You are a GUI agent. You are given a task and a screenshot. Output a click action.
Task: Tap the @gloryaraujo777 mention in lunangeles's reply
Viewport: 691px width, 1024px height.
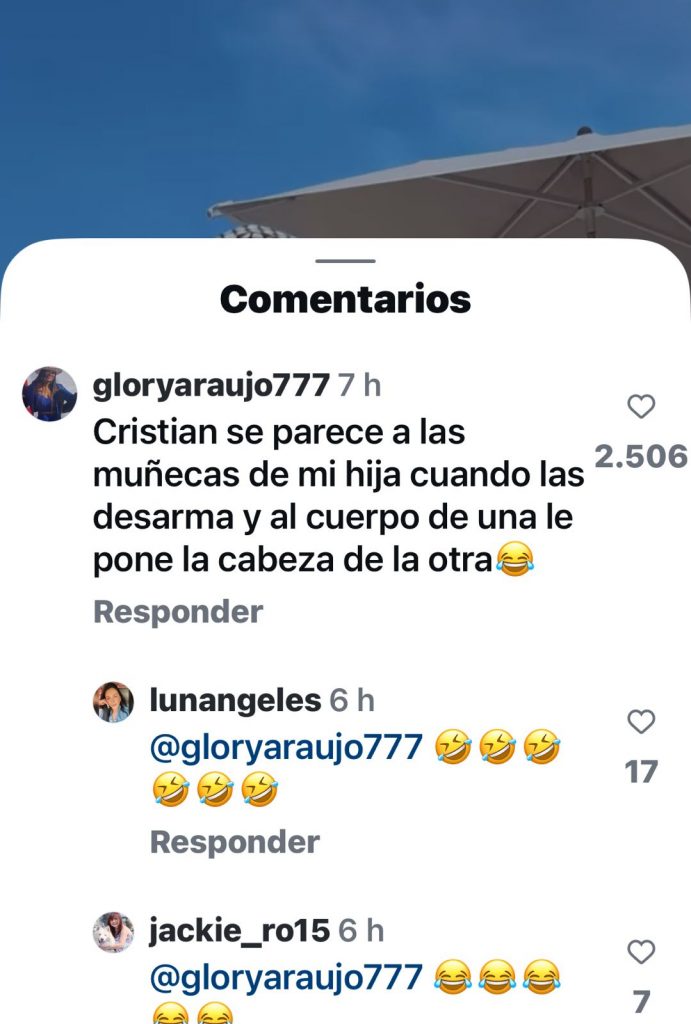click(288, 747)
